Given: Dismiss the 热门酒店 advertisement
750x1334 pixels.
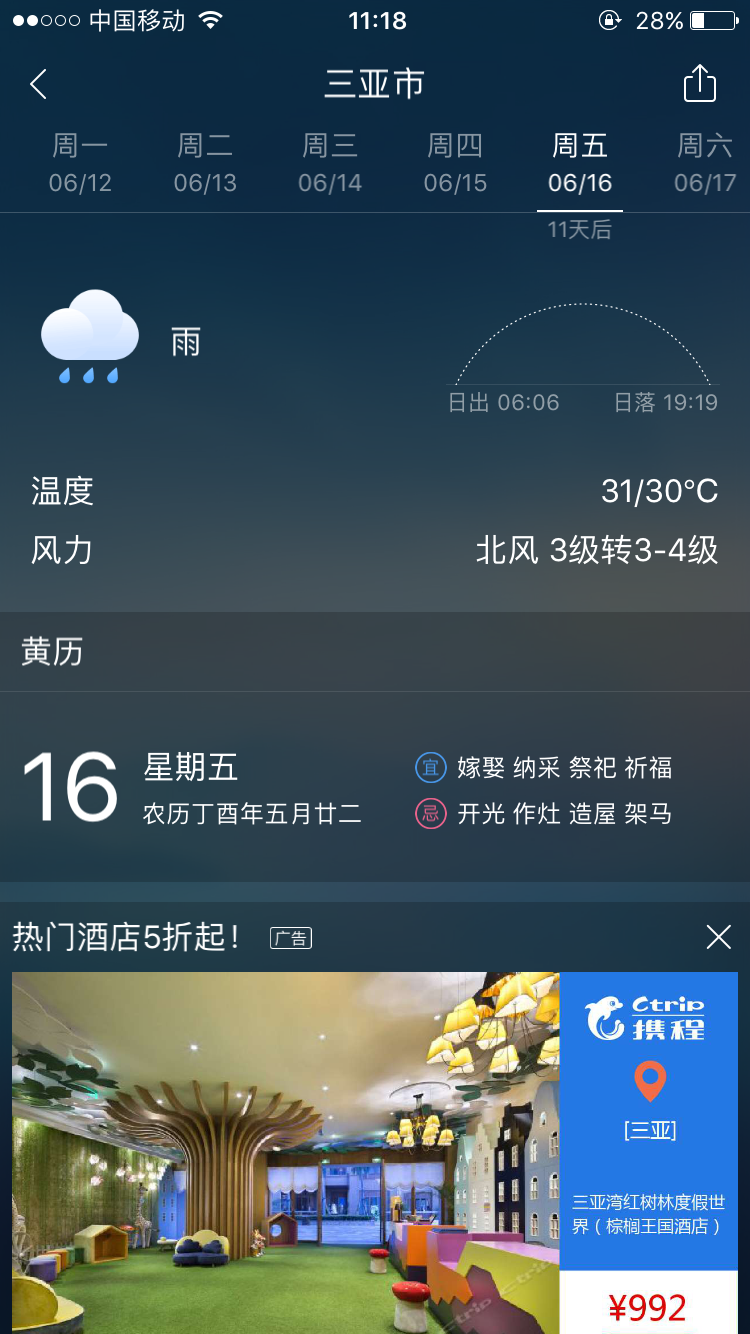Looking at the screenshot, I should coord(718,937).
